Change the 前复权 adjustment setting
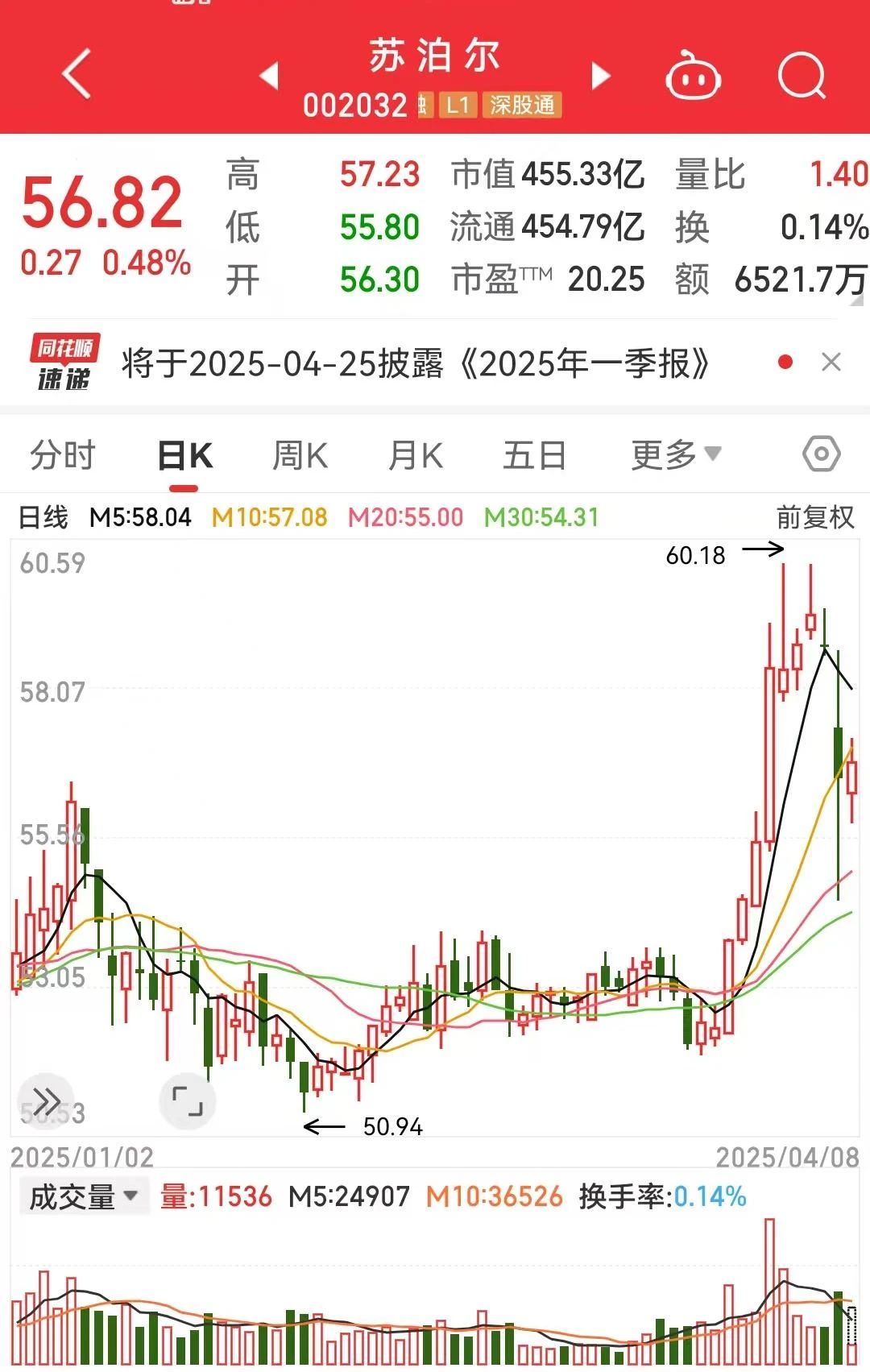Viewport: 870px width, 1372px height. point(814,517)
